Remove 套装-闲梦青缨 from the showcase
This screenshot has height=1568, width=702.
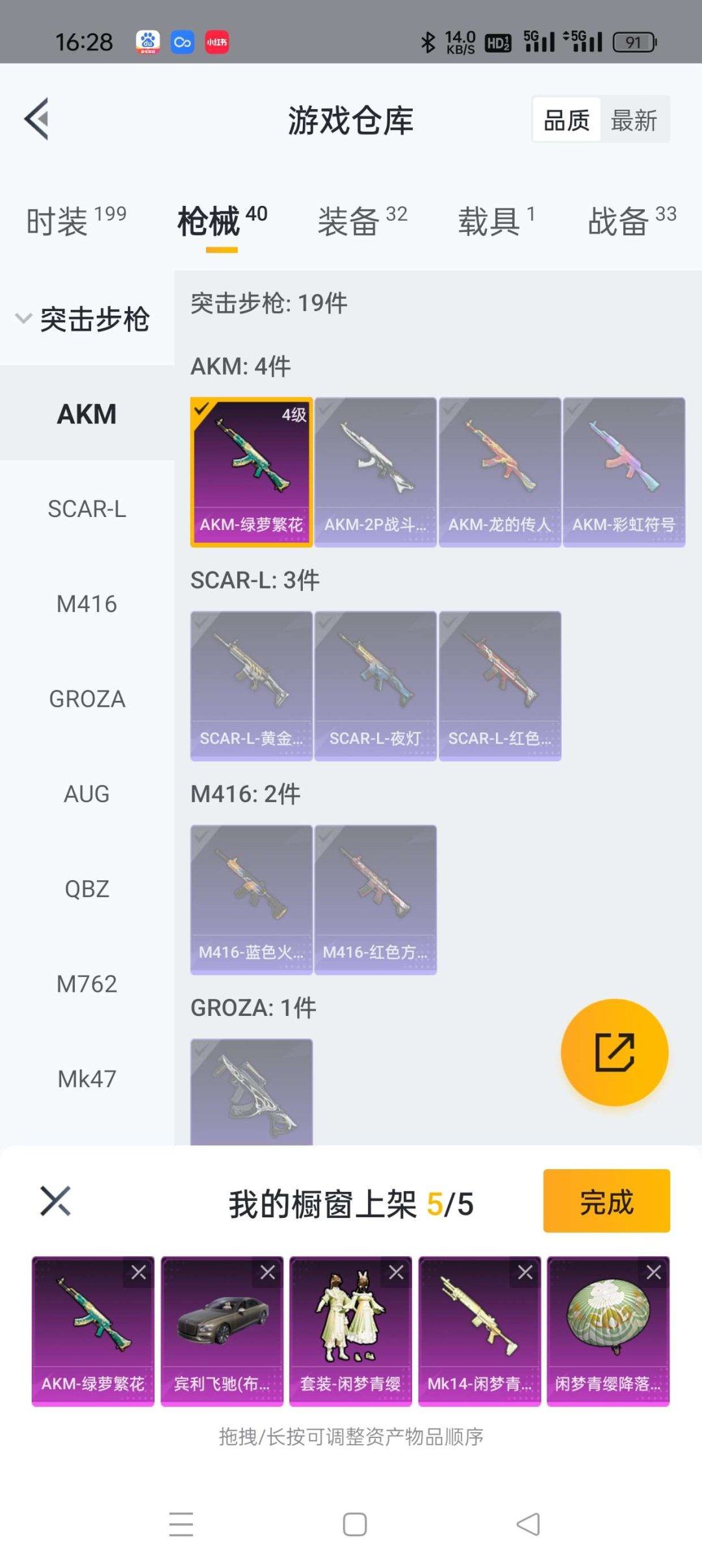pos(396,1272)
